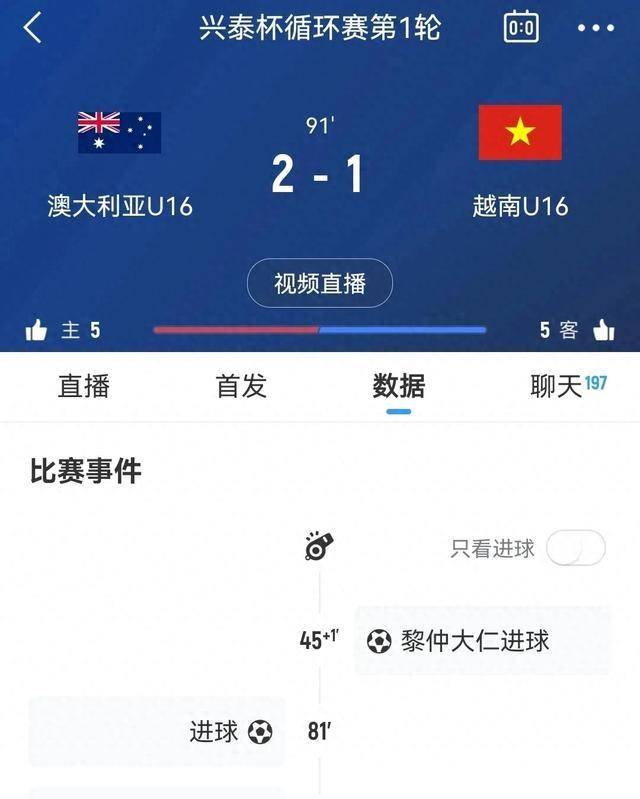This screenshot has width=640, height=799.
Task: Open the three-dot overflow menu
Action: click(596, 28)
